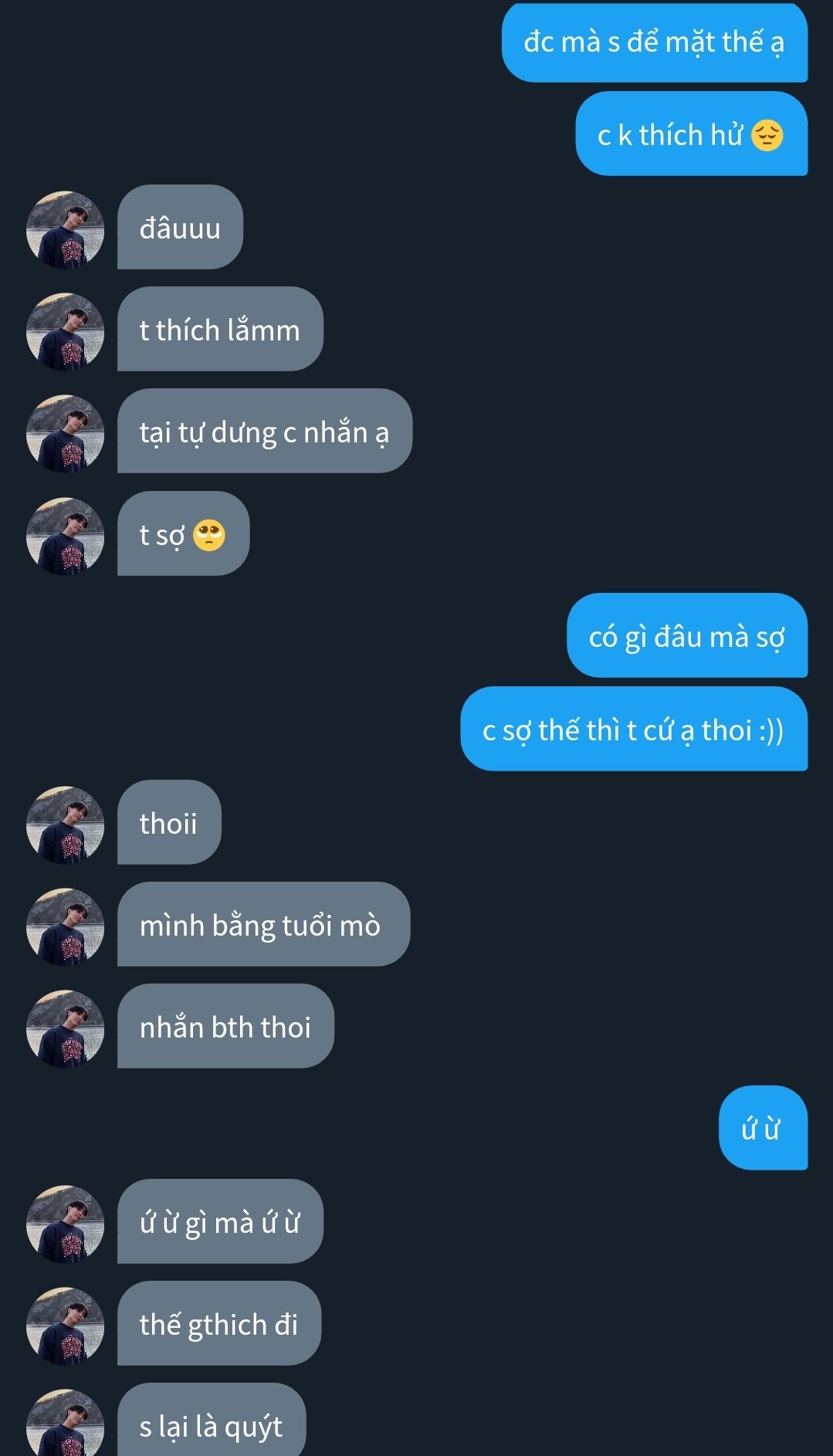Viewport: 833px width, 1456px height.
Task: Tap the avatar beside "nhắn bth thoi"
Action: click(x=65, y=1028)
